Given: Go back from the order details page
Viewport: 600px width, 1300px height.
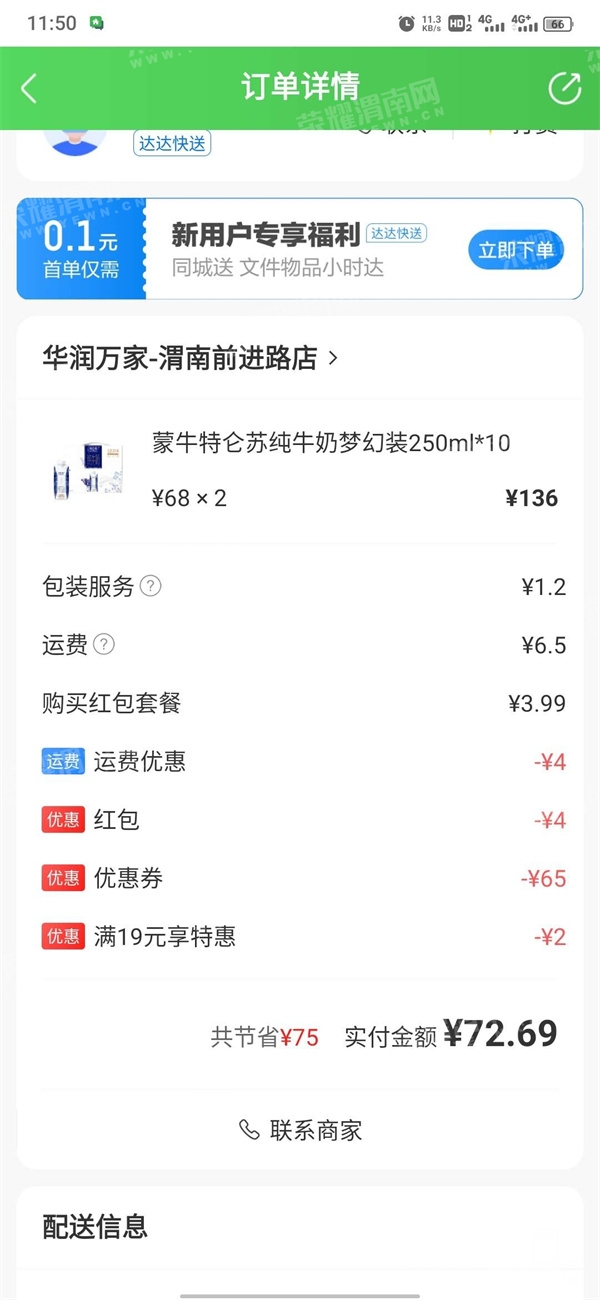Looking at the screenshot, I should pyautogui.click(x=29, y=88).
